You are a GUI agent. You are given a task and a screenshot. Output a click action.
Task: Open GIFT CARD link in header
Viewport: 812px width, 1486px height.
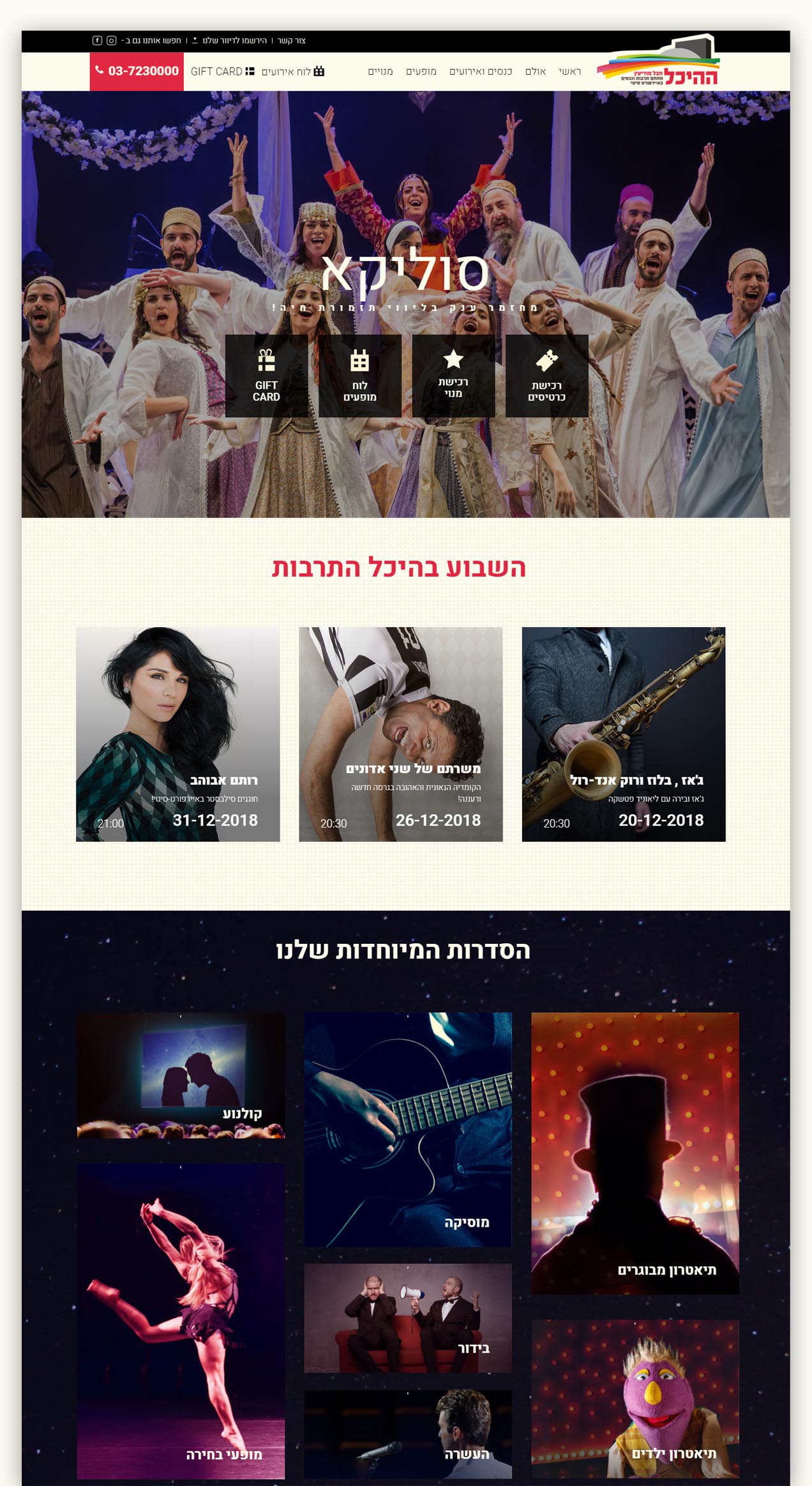pyautogui.click(x=222, y=72)
